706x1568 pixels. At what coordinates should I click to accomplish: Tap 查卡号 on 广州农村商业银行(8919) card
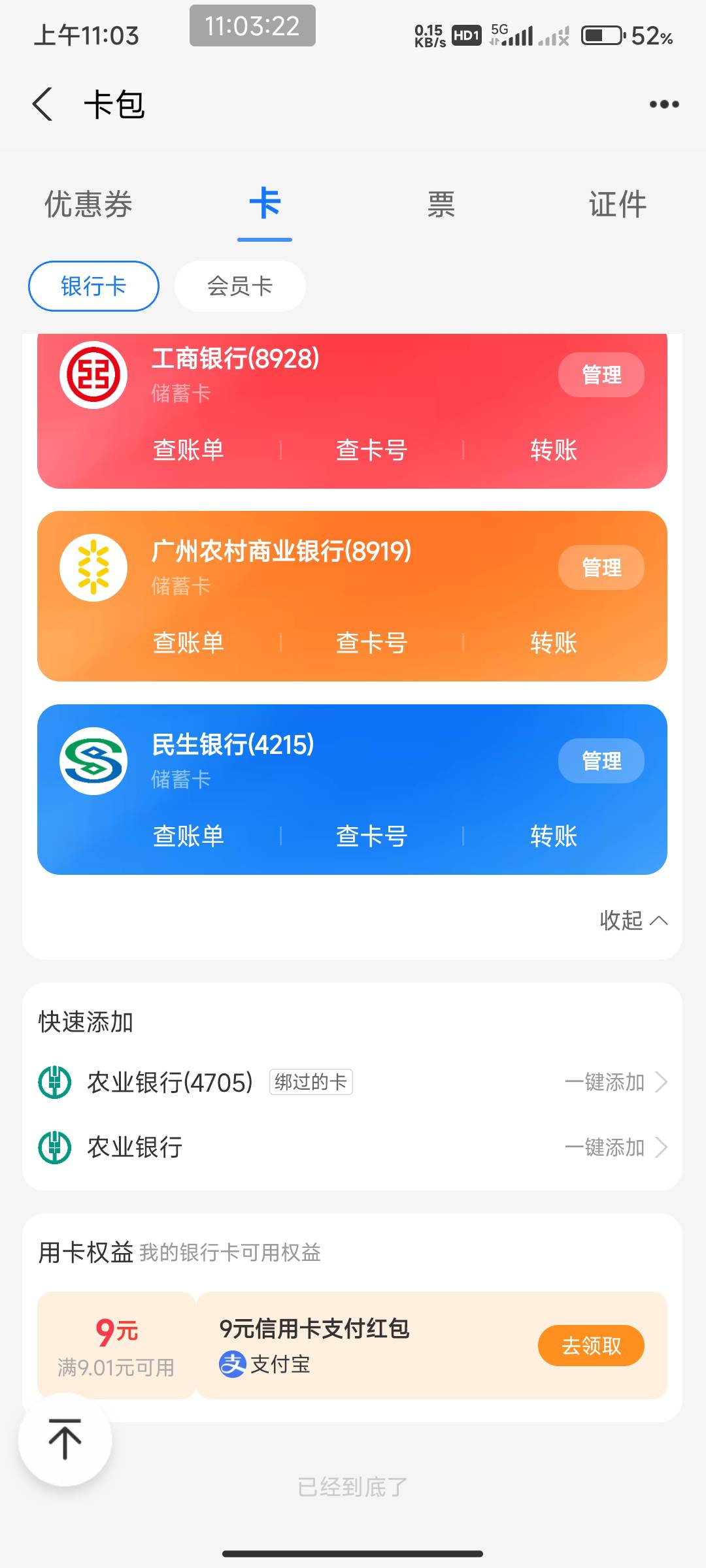pyautogui.click(x=371, y=643)
